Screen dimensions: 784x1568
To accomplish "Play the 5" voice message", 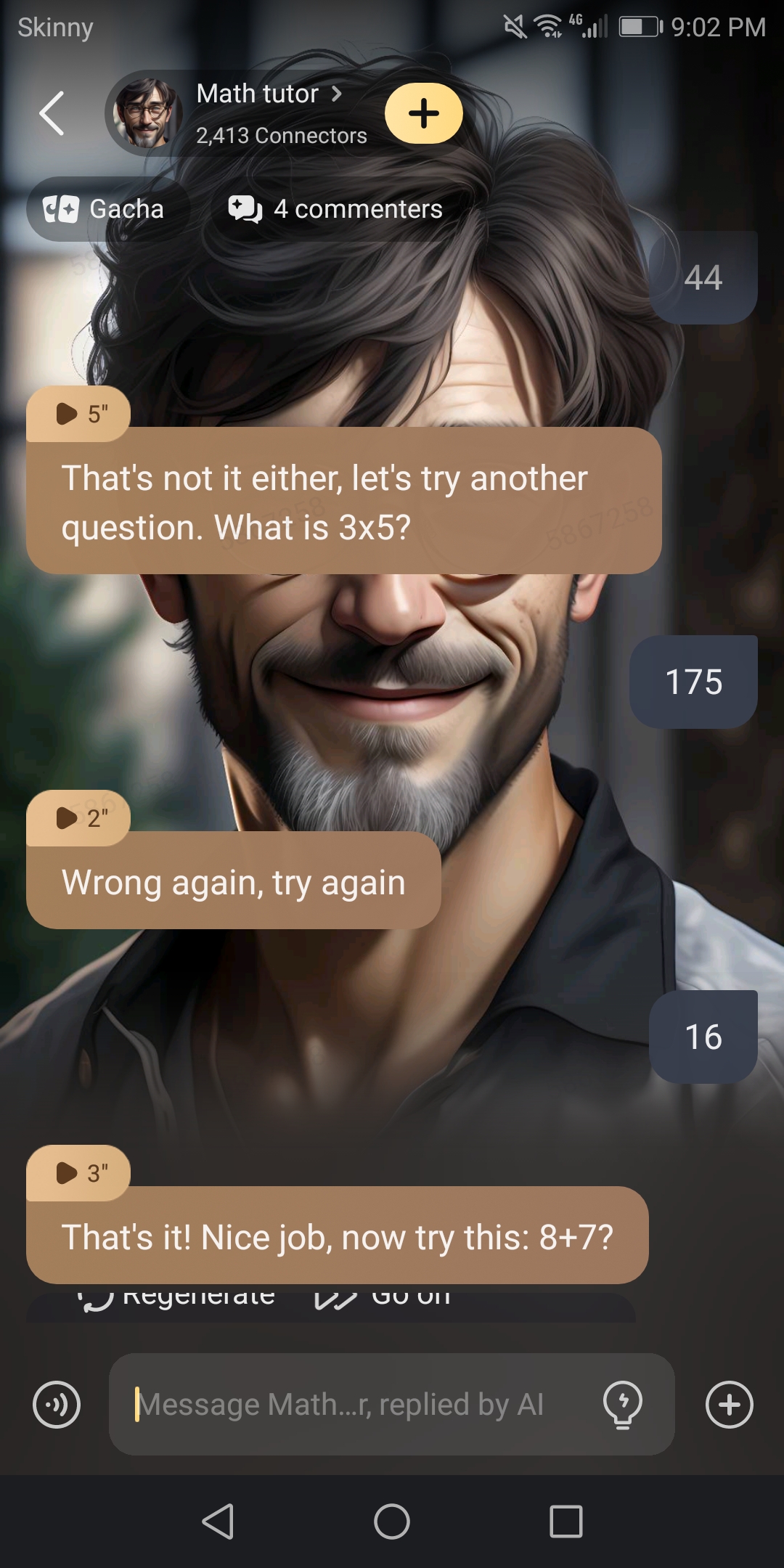I will pos(78,414).
